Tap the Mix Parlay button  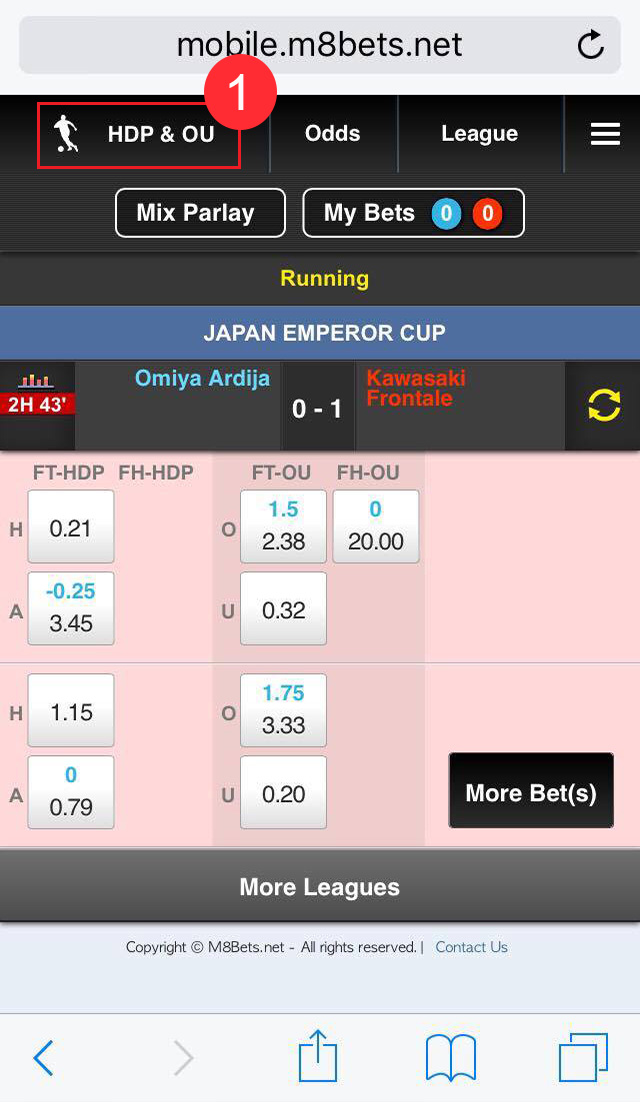point(200,213)
